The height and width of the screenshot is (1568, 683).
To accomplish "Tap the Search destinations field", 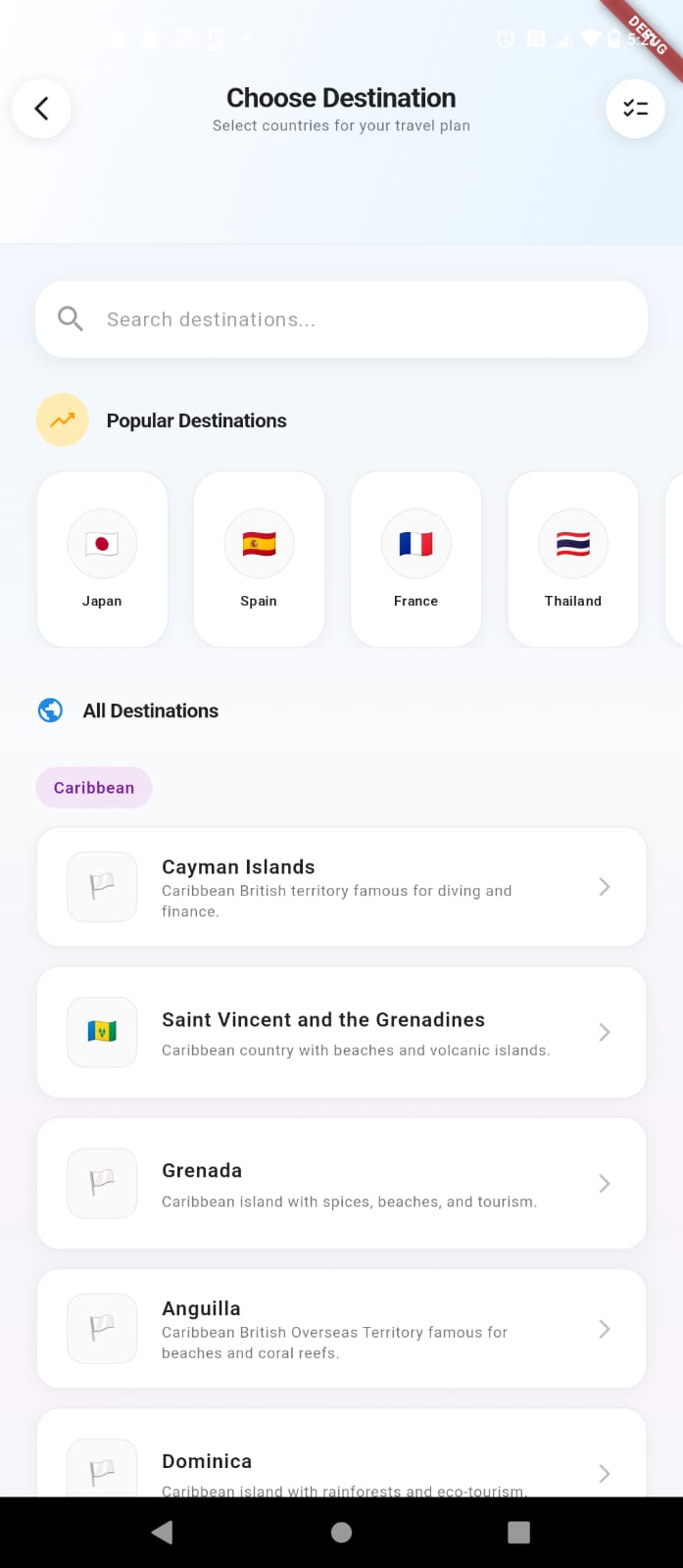I will [341, 319].
